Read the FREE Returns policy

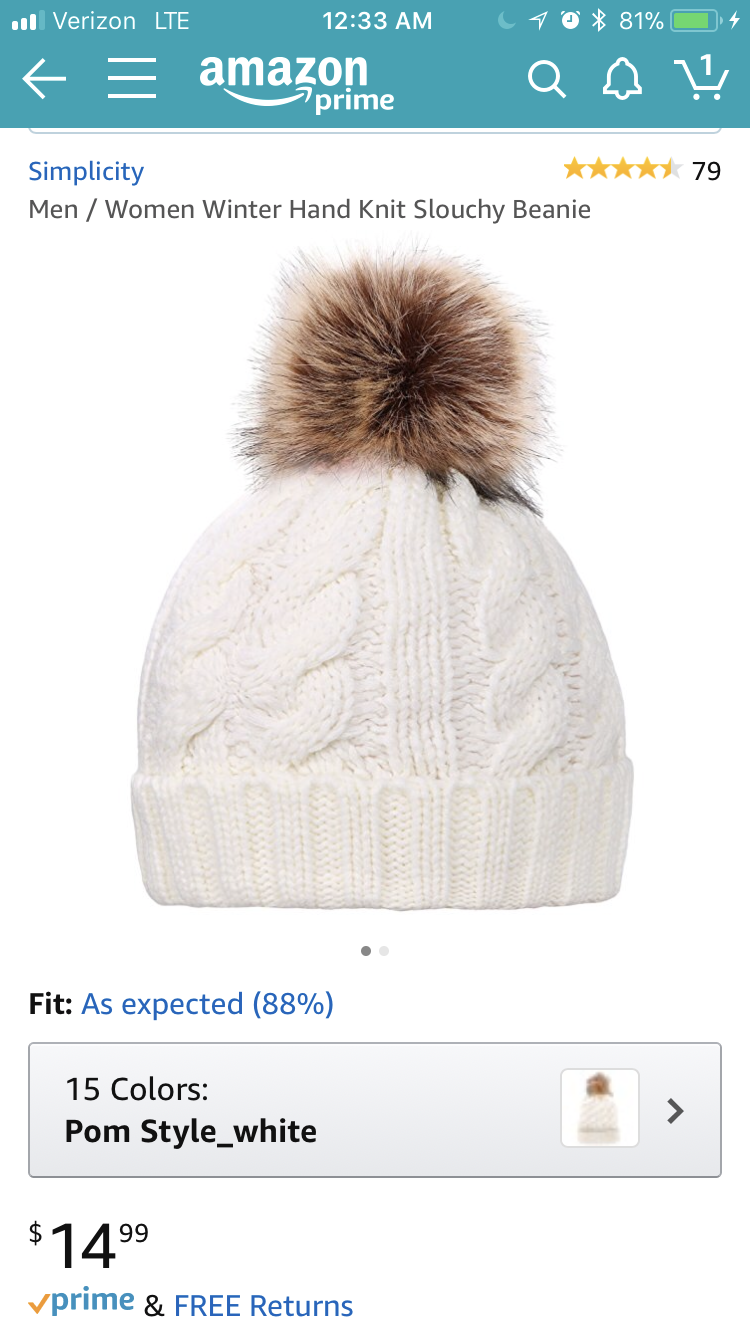click(x=263, y=1305)
